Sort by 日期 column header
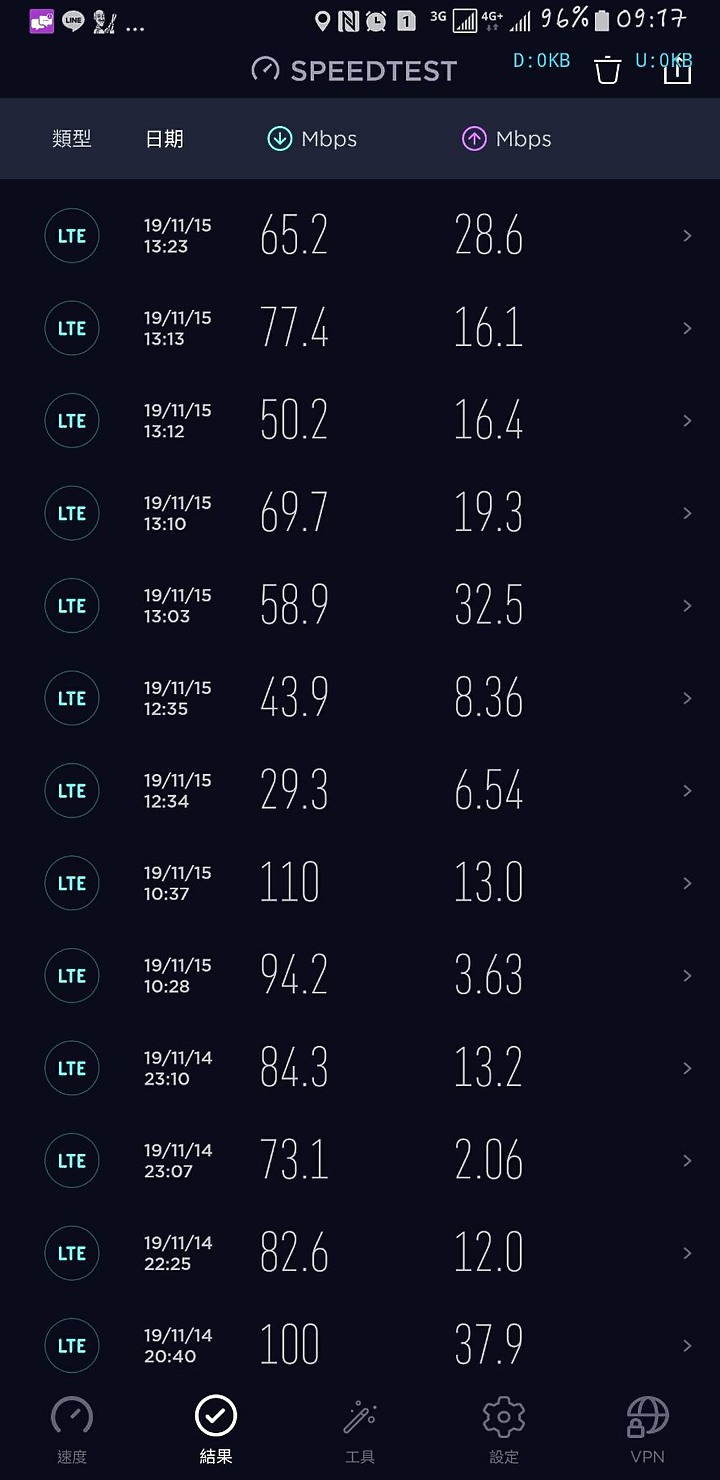Screen dimensions: 720x1480 click(164, 139)
